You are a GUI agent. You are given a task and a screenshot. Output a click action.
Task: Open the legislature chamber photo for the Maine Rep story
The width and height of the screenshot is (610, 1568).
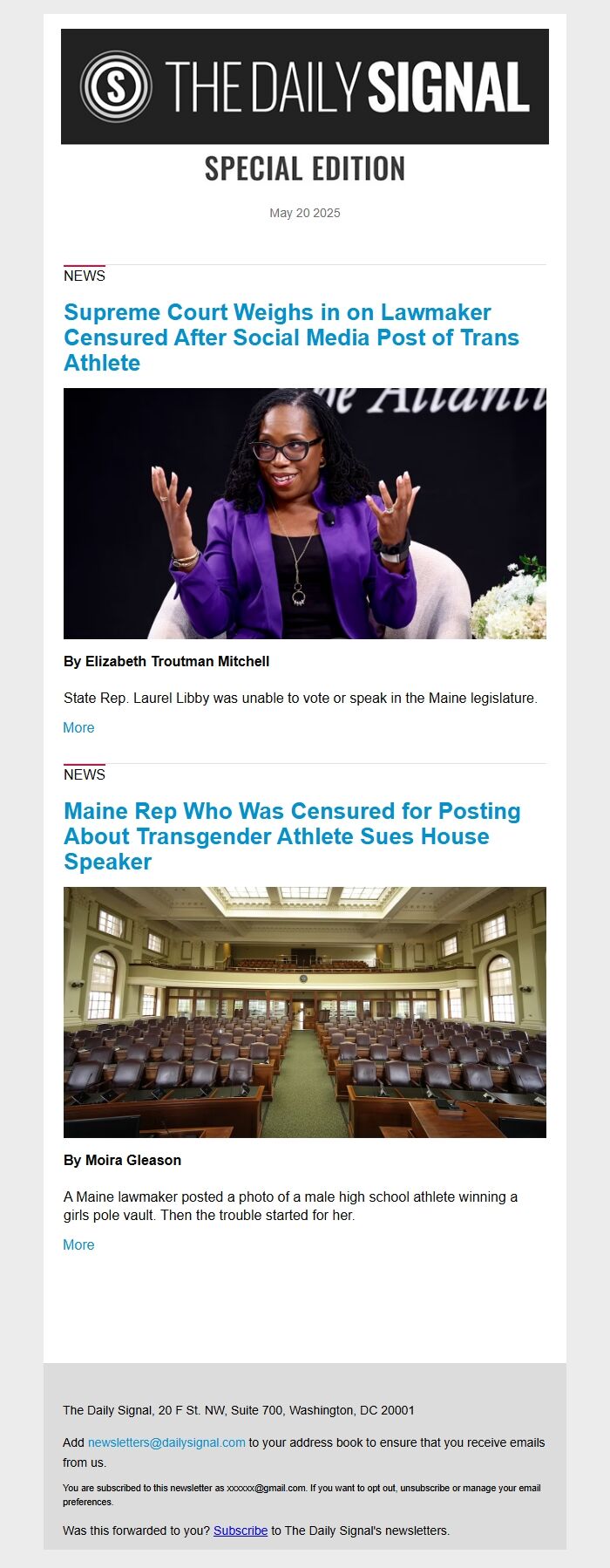coord(305,1012)
